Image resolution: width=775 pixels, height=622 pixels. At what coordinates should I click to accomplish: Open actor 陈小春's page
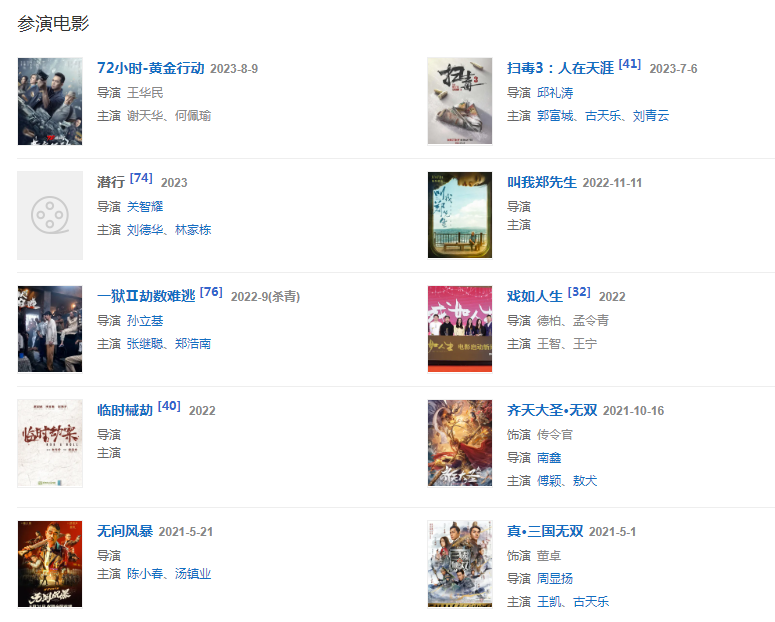tap(145, 574)
